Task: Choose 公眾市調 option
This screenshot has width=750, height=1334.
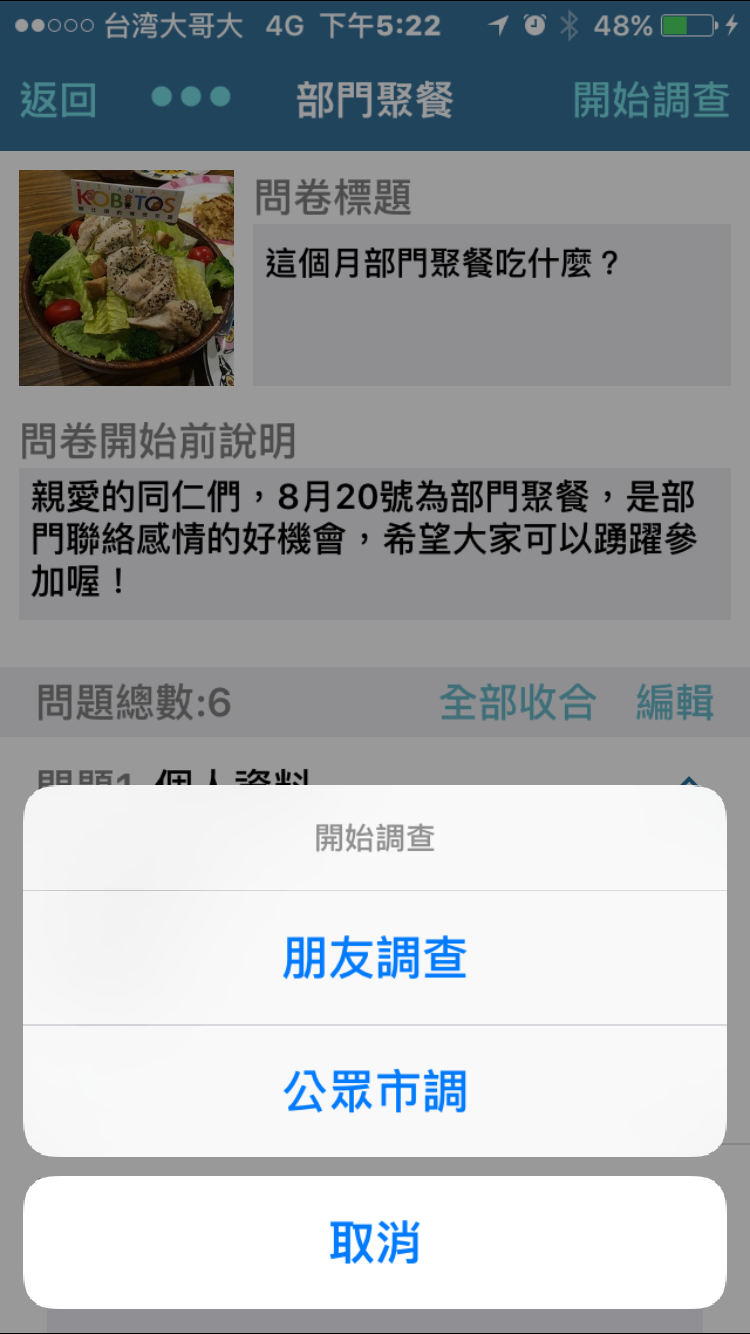Action: pyautogui.click(x=375, y=1091)
